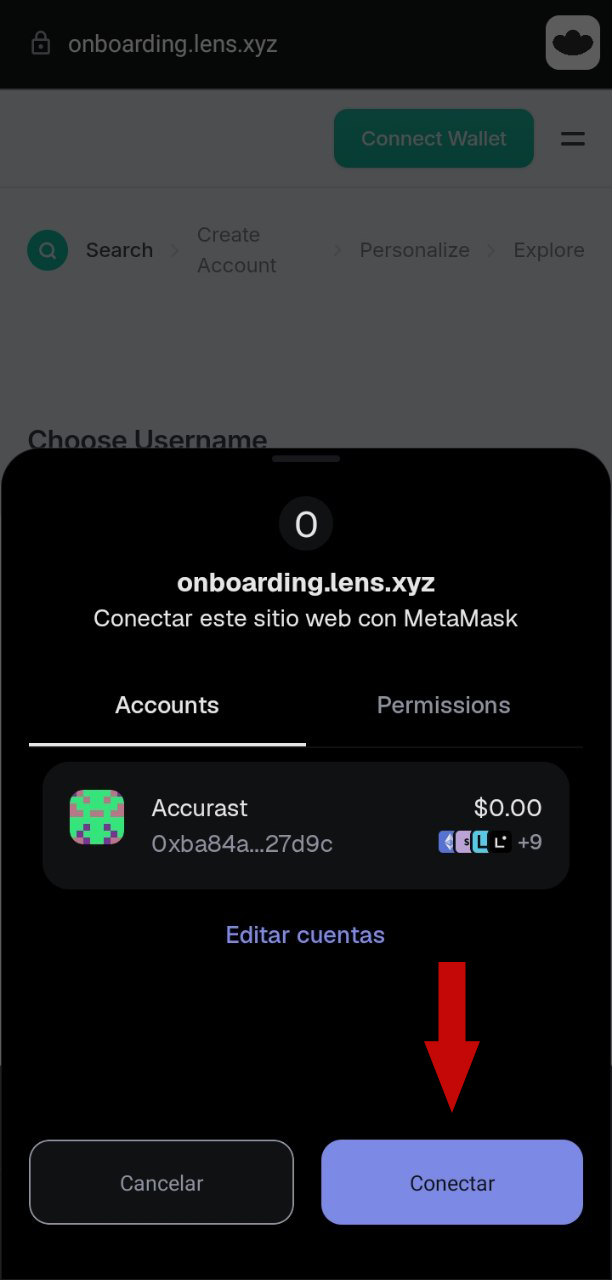Open the Editar cuentas link

point(305,935)
